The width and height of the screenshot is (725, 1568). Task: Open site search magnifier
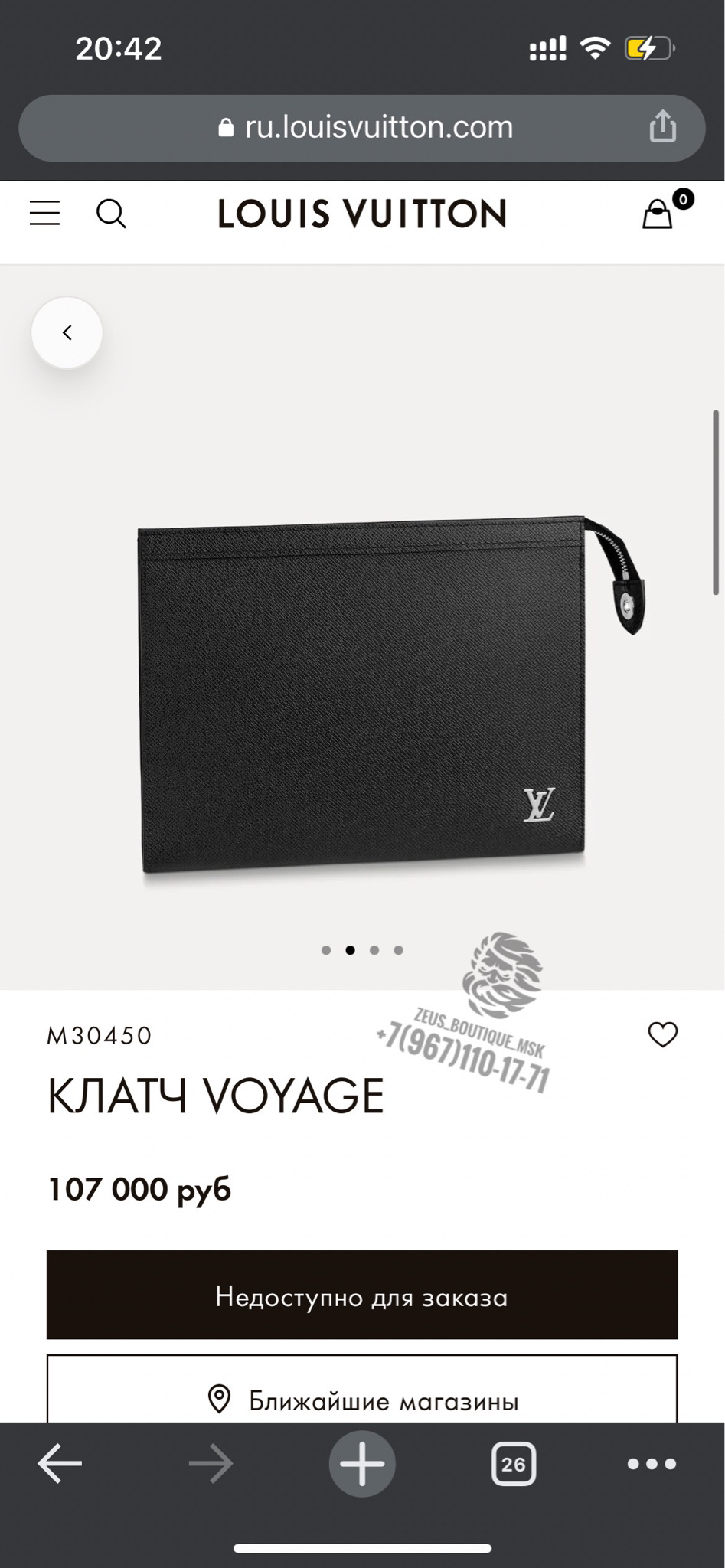click(111, 214)
